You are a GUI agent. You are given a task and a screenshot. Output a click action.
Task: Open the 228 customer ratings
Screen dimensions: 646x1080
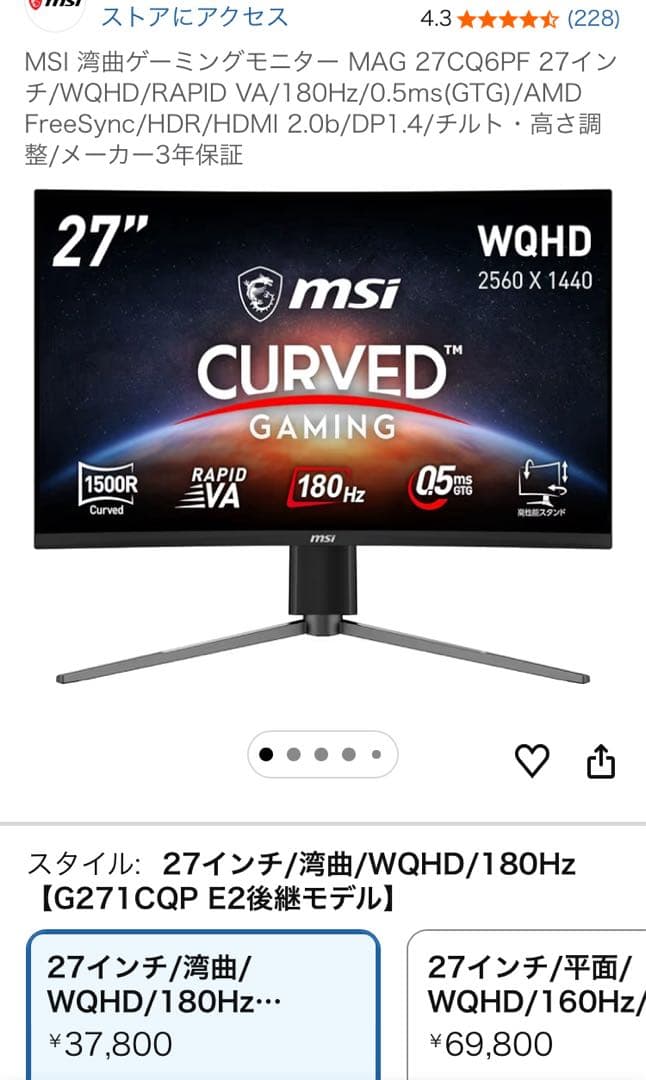[593, 18]
